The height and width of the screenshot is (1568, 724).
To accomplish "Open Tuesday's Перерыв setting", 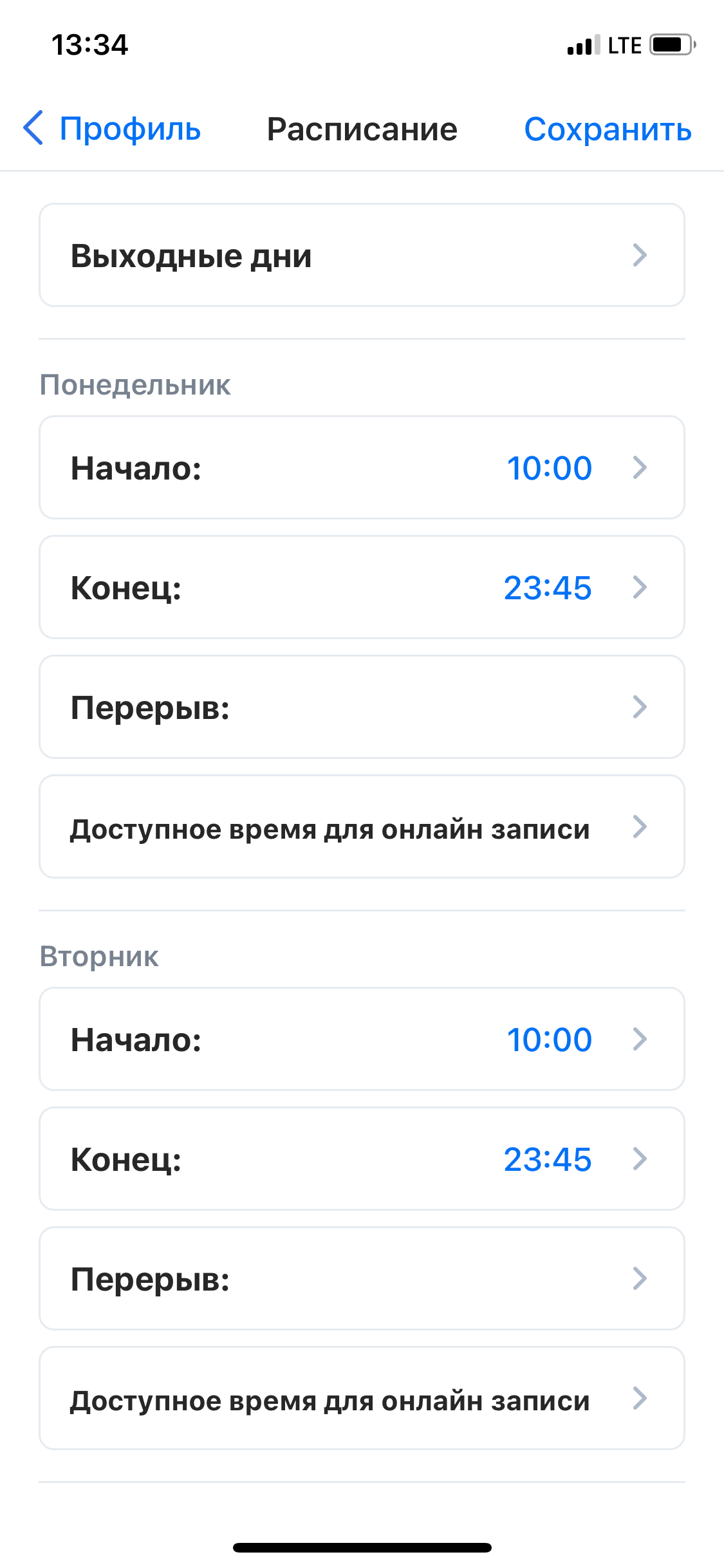I will [362, 1278].
